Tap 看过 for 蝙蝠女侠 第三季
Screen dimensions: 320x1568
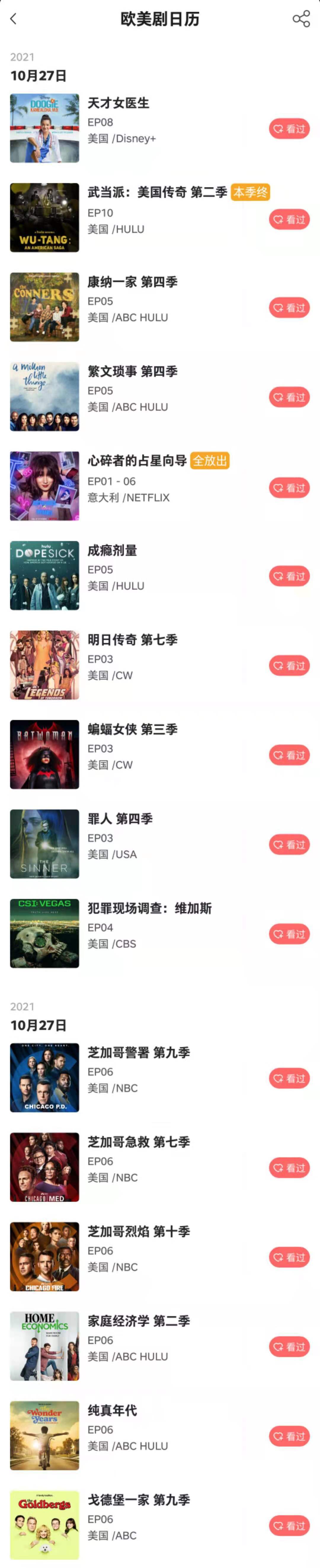[x=289, y=755]
